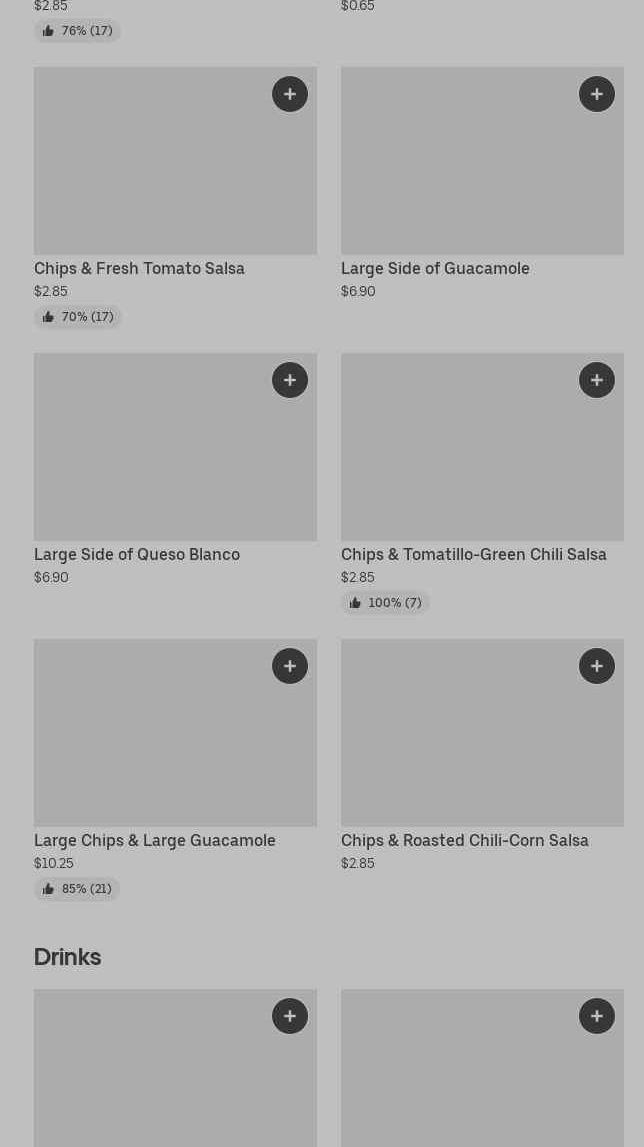View Large Side of Guacamole details
The width and height of the screenshot is (644, 1147).
point(435,268)
